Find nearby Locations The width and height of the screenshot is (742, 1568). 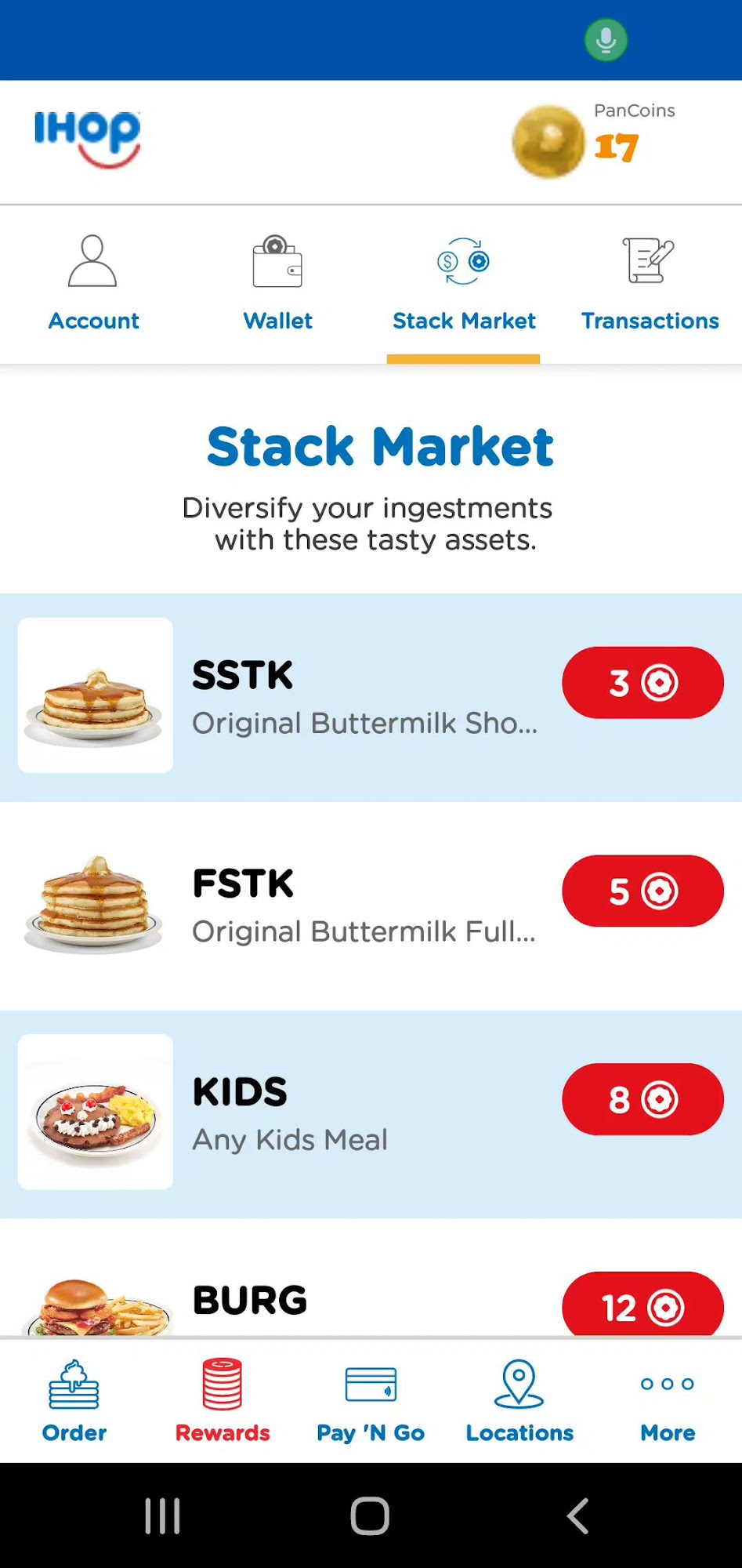pyautogui.click(x=519, y=1401)
